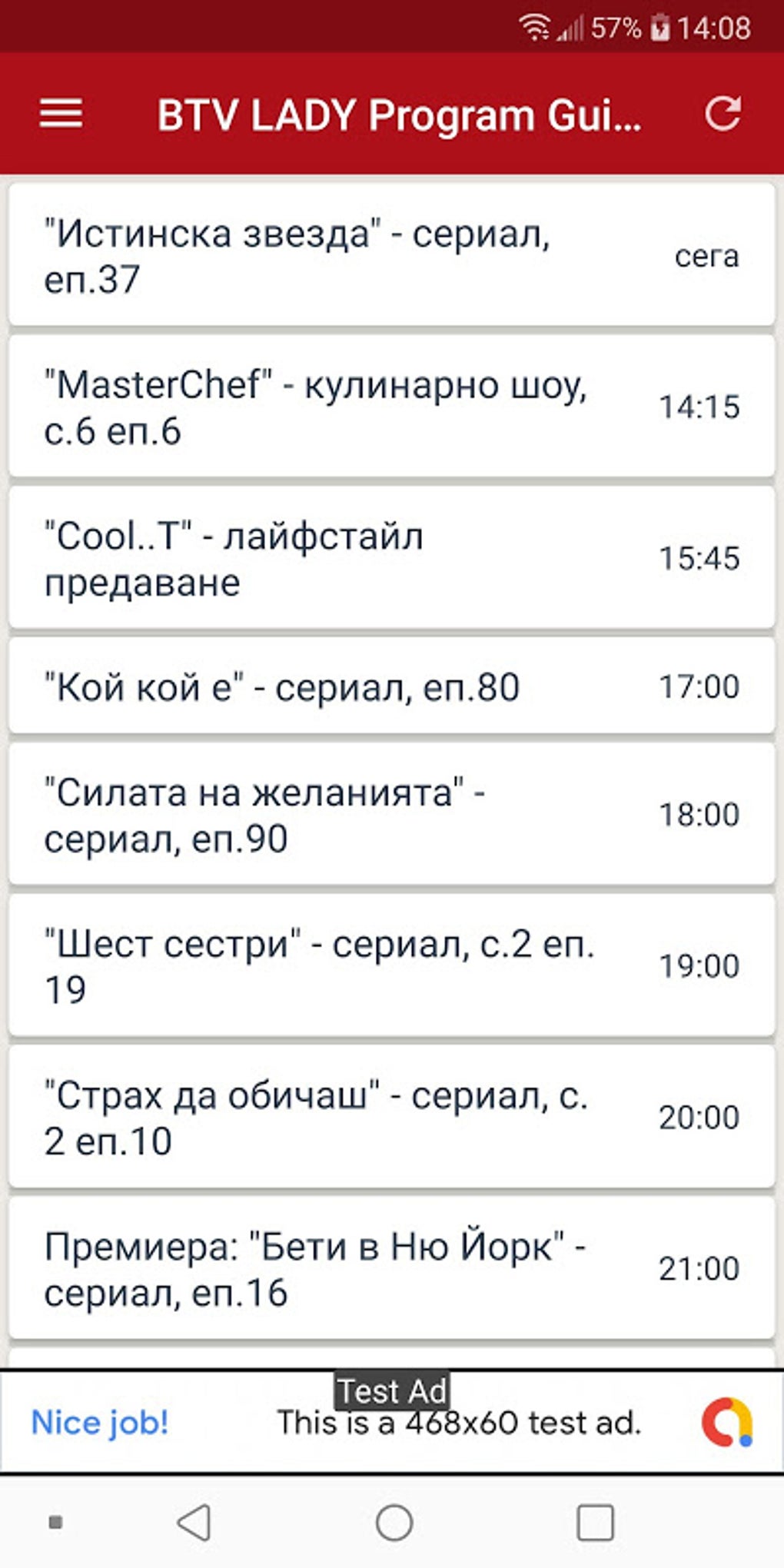Open the navigation drawer menu
The width and height of the screenshot is (784, 1568).
pos(62,114)
